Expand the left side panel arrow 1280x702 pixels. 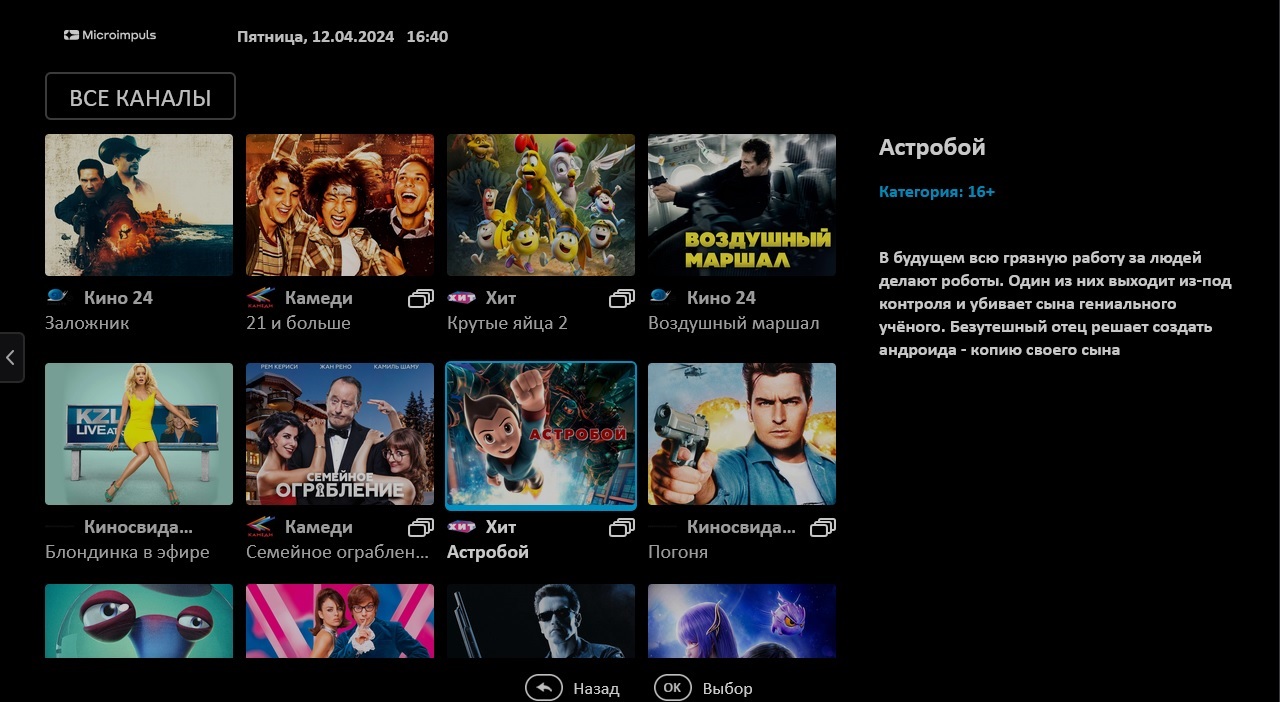11,357
